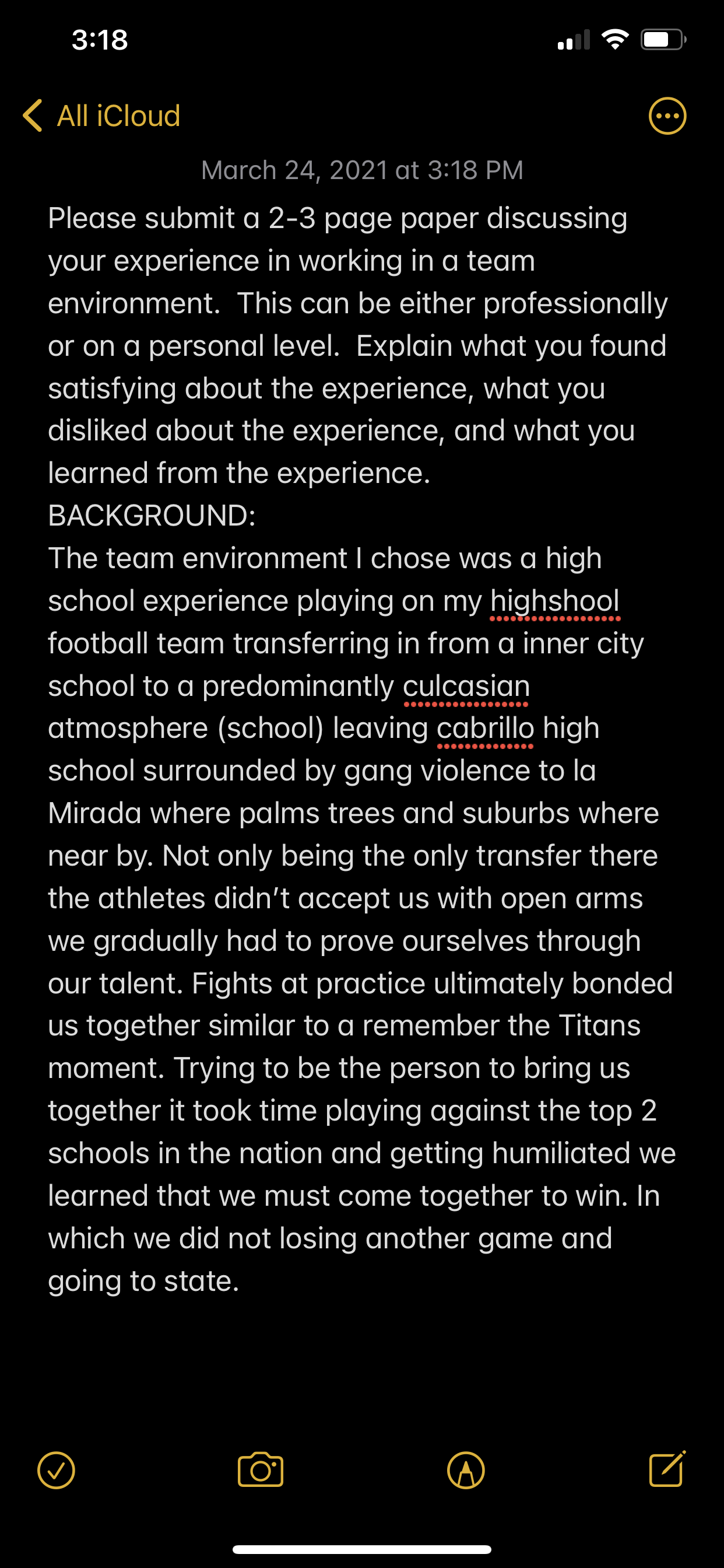The height and width of the screenshot is (1568, 724).
Task: Compose a new note
Action: tap(667, 1469)
